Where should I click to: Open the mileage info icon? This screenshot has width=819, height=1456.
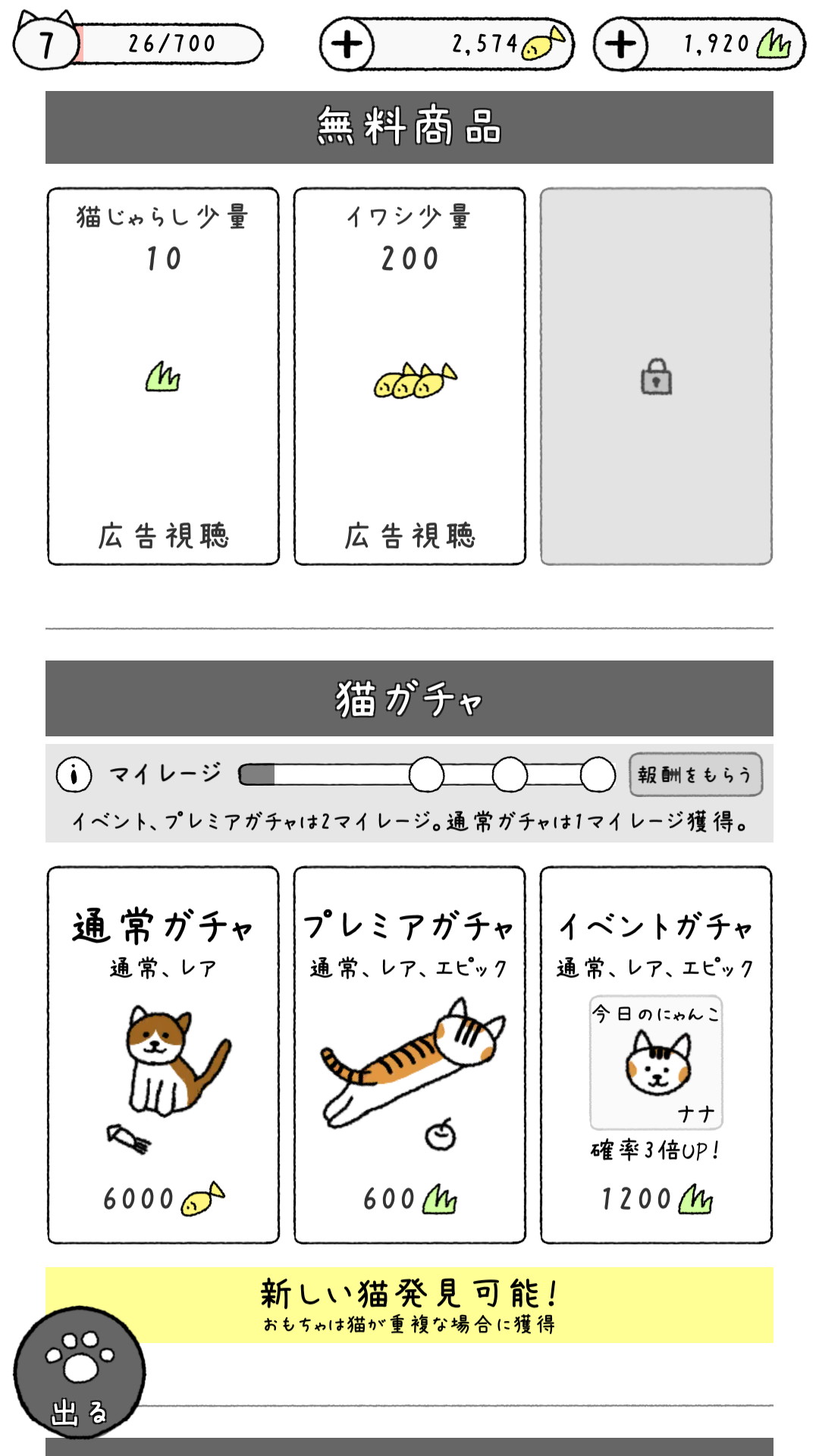click(x=74, y=774)
